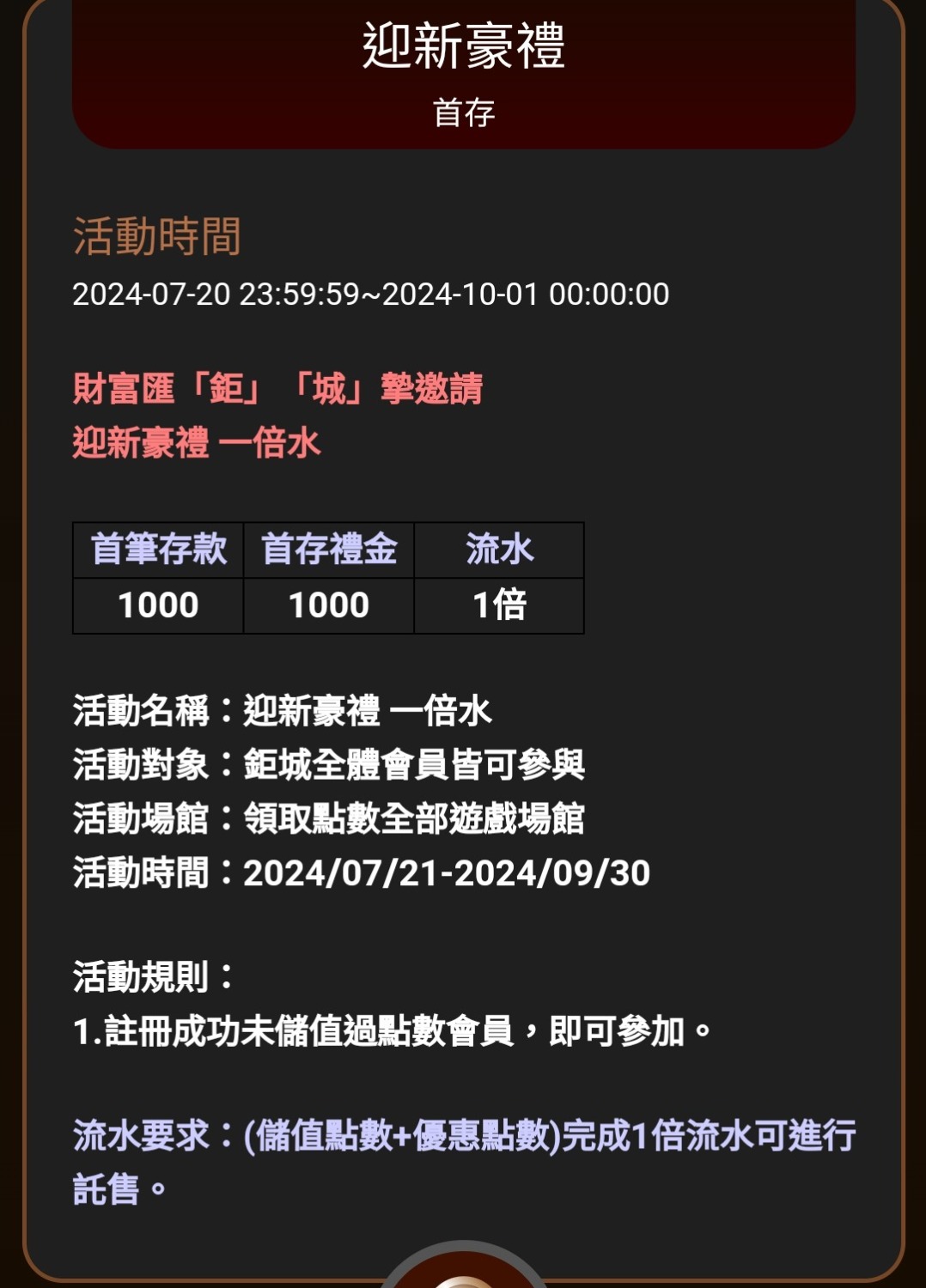
Task: Tap the round button below the promo card
Action: pos(463,1272)
